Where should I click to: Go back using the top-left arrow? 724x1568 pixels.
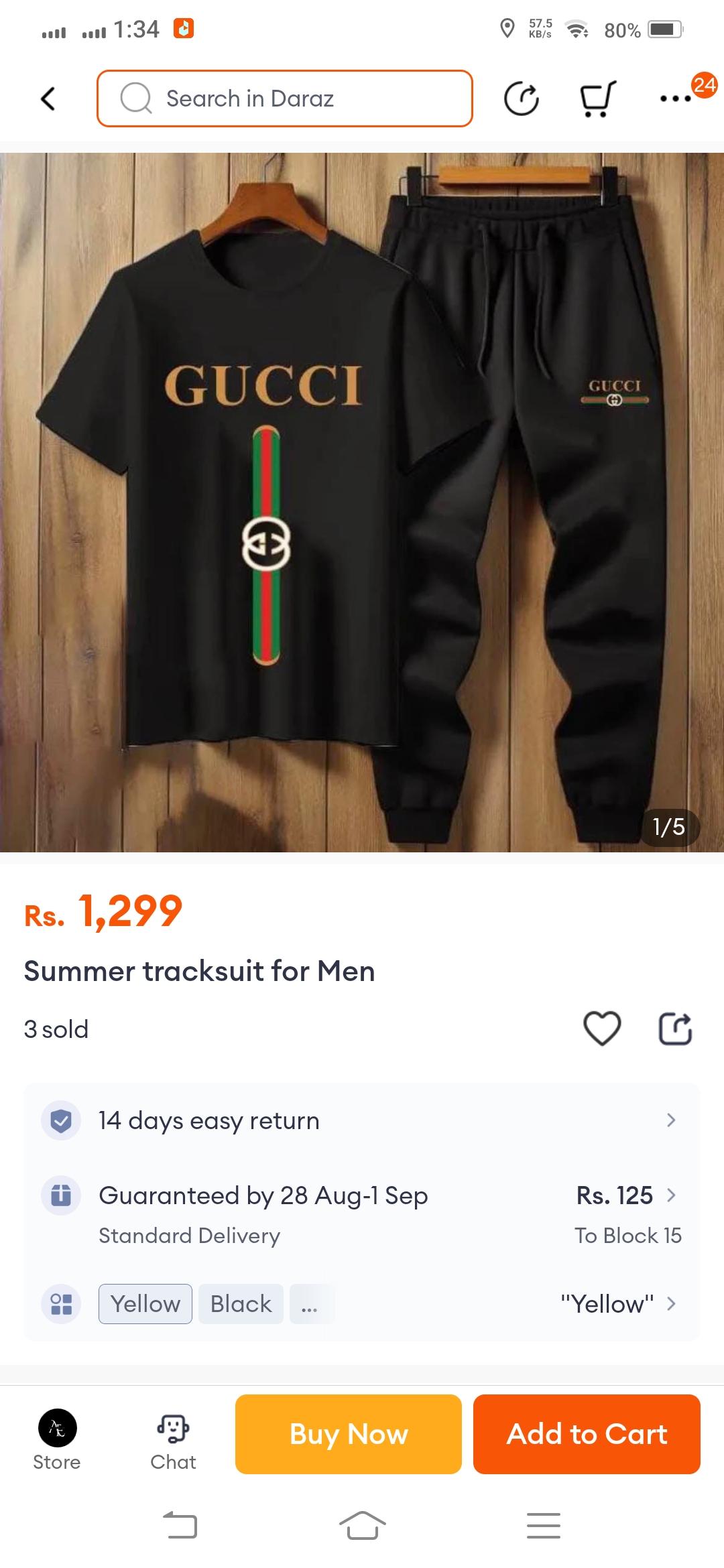pyautogui.click(x=48, y=99)
